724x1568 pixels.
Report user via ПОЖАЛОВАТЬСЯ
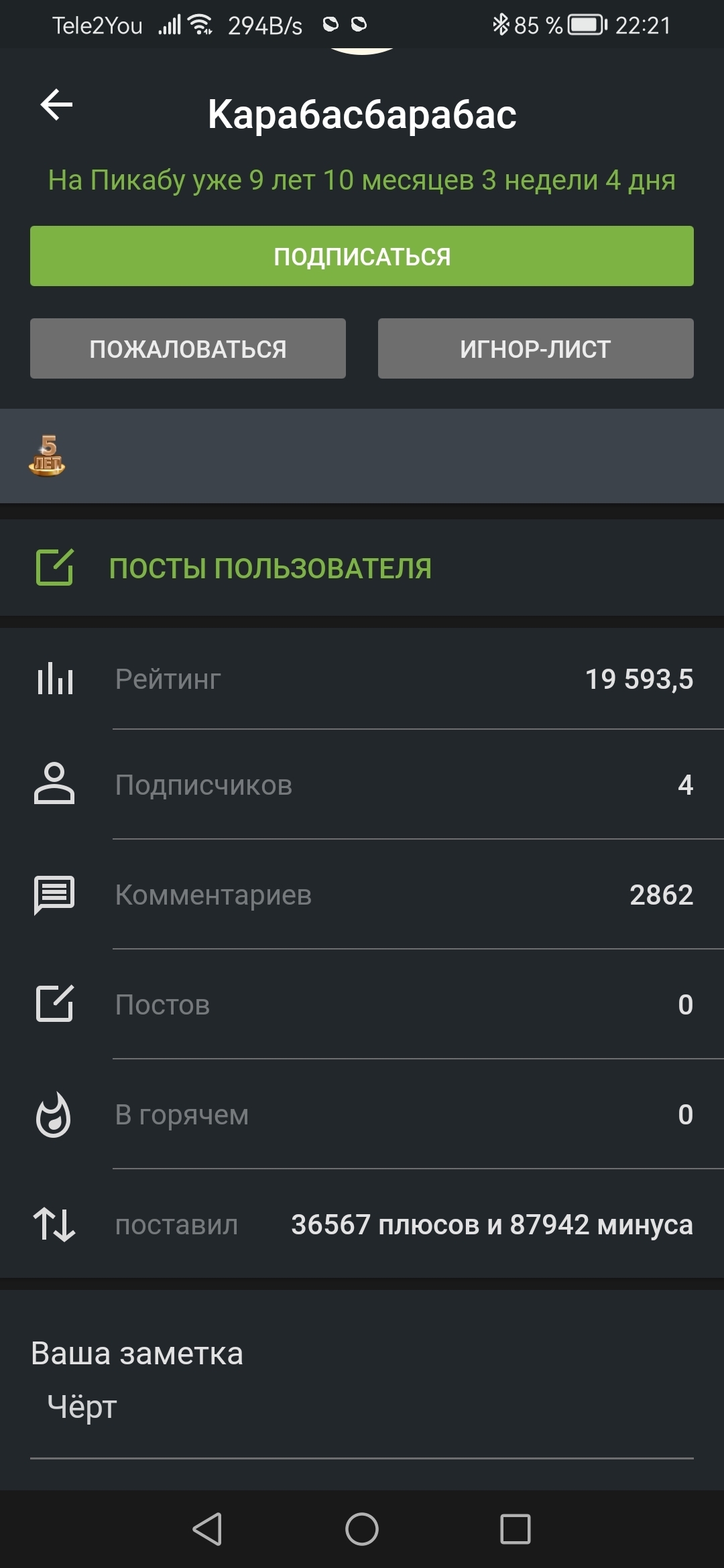(x=188, y=348)
